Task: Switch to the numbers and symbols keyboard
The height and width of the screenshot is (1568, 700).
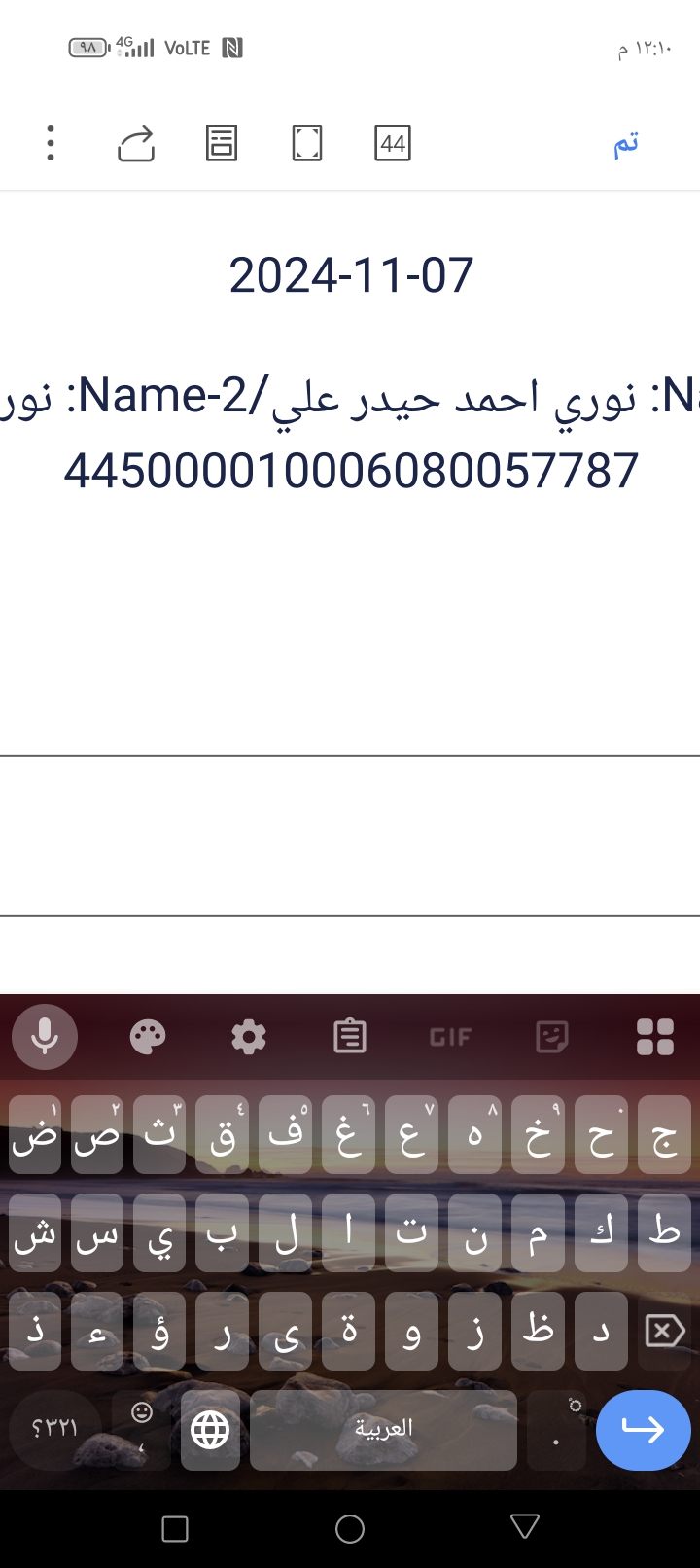Action: [x=54, y=1430]
